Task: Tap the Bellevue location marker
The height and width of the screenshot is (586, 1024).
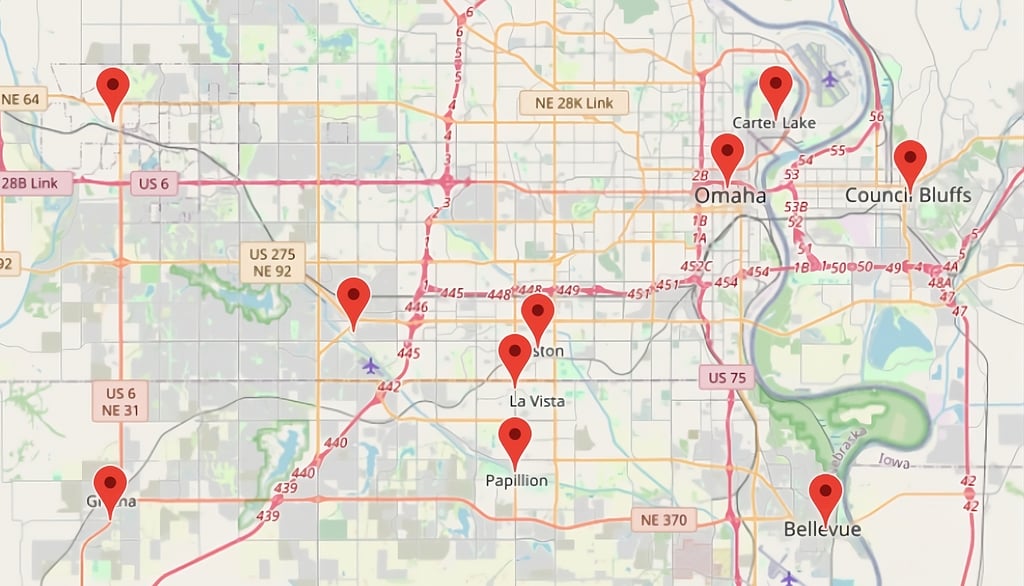Action: pyautogui.click(x=825, y=494)
